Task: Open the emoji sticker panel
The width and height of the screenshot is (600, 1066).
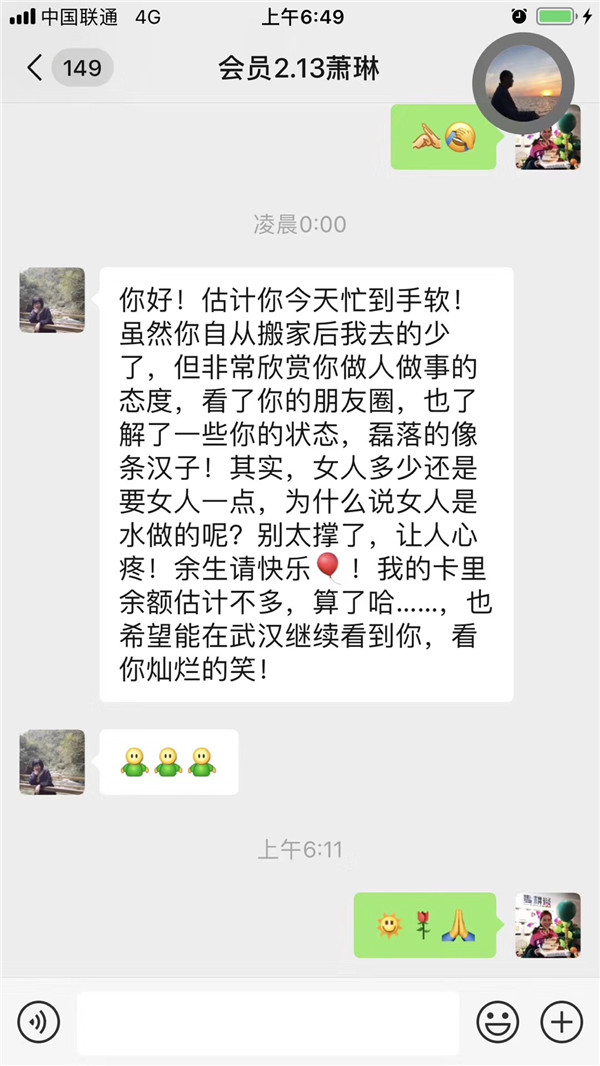Action: pos(497,1021)
